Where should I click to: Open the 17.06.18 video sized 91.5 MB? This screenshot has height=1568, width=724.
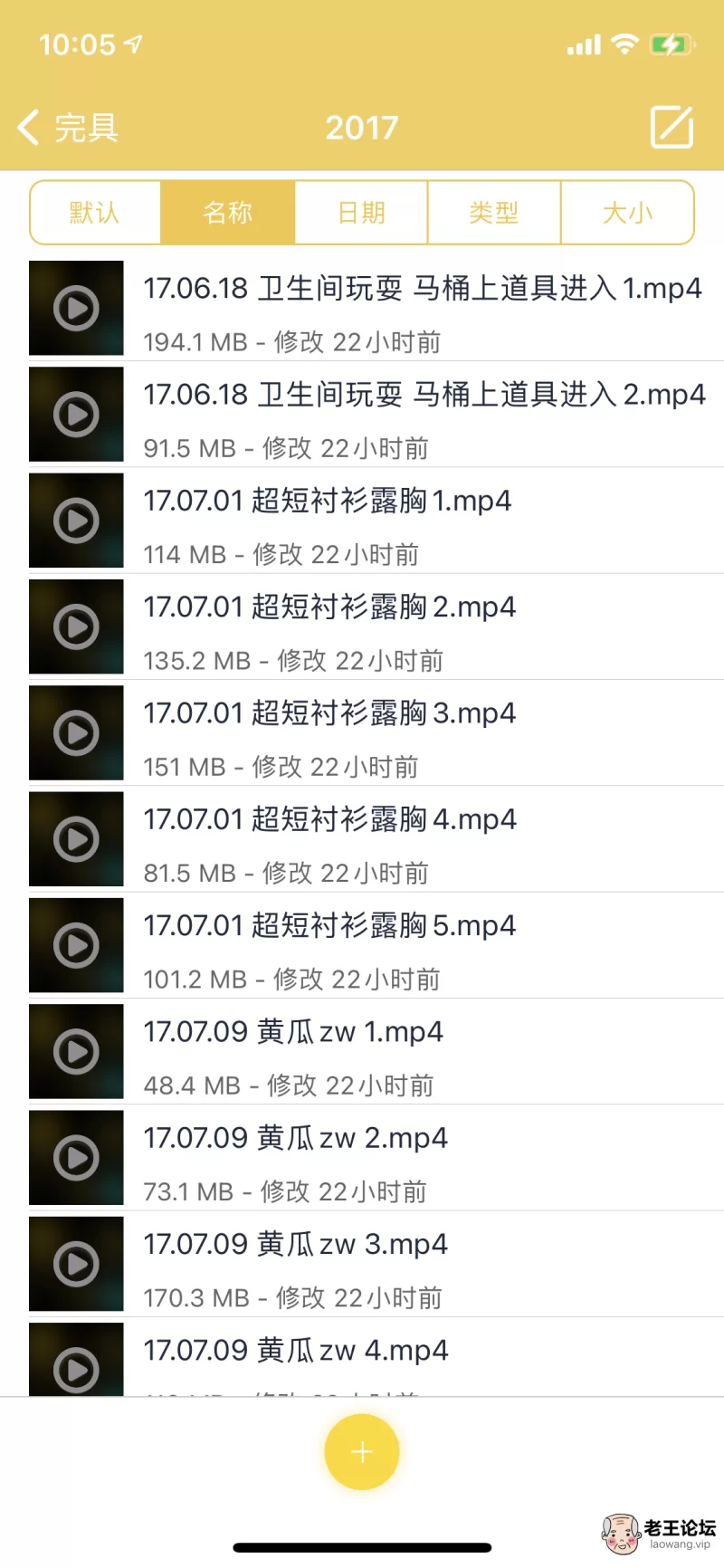(376, 415)
